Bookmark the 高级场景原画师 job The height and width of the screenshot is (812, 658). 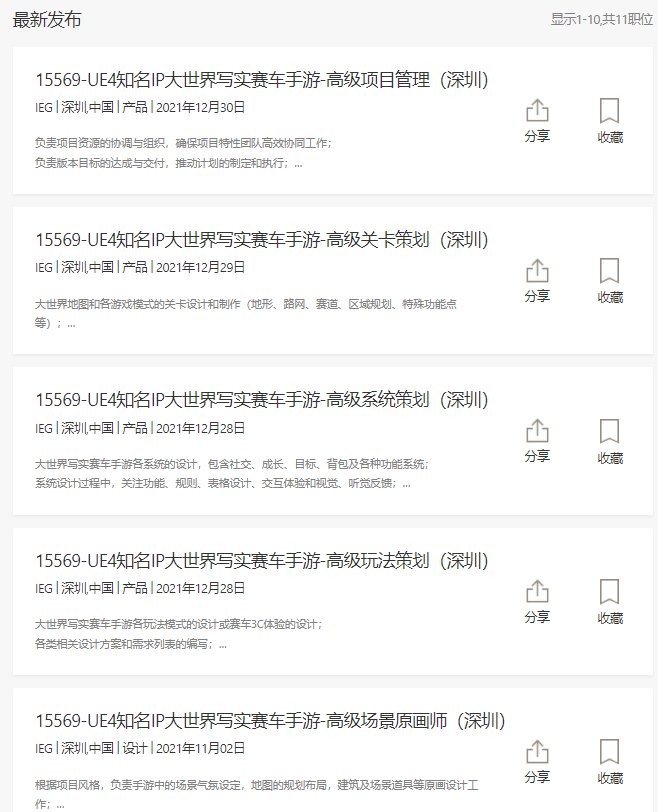point(610,761)
